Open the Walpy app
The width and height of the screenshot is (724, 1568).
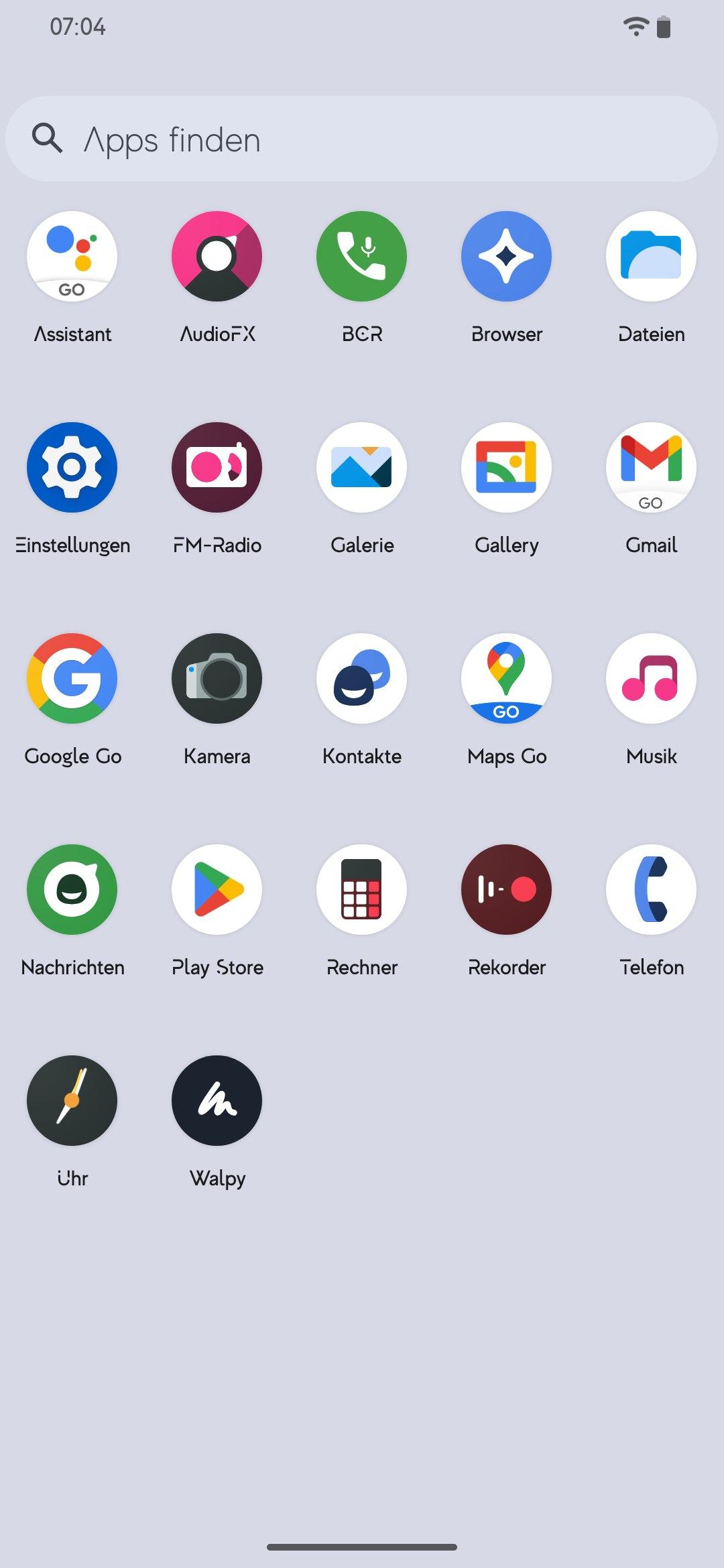point(217,1101)
